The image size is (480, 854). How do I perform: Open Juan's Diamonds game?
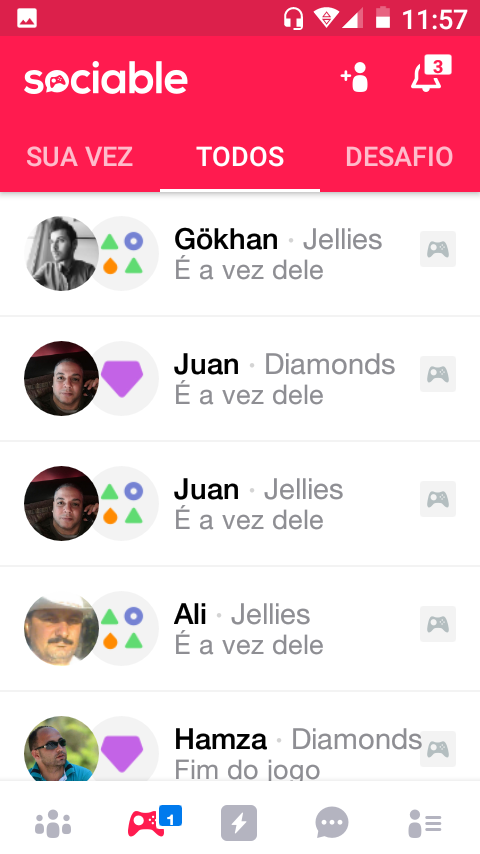[240, 379]
